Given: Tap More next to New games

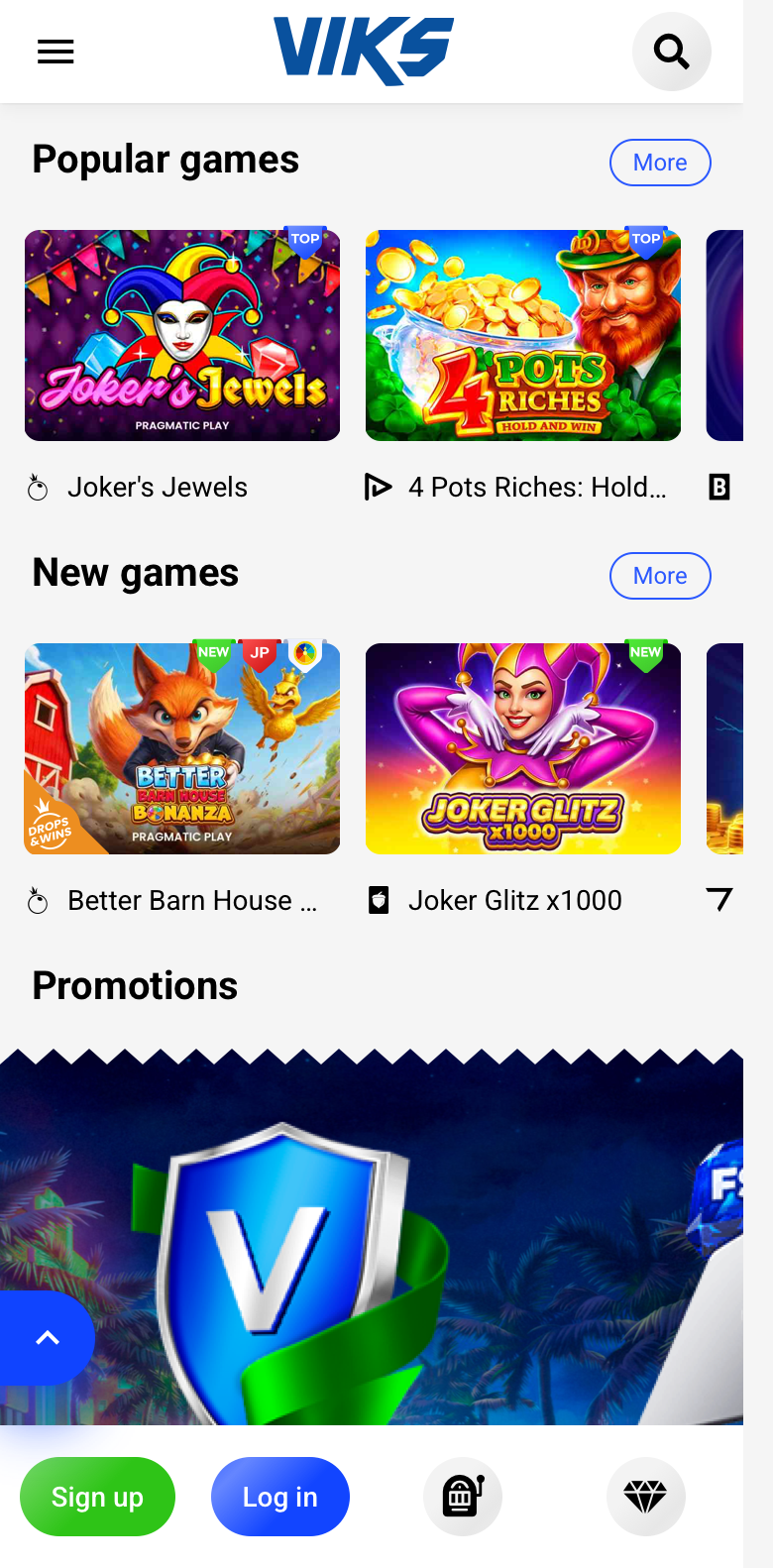Looking at the screenshot, I should click(660, 576).
